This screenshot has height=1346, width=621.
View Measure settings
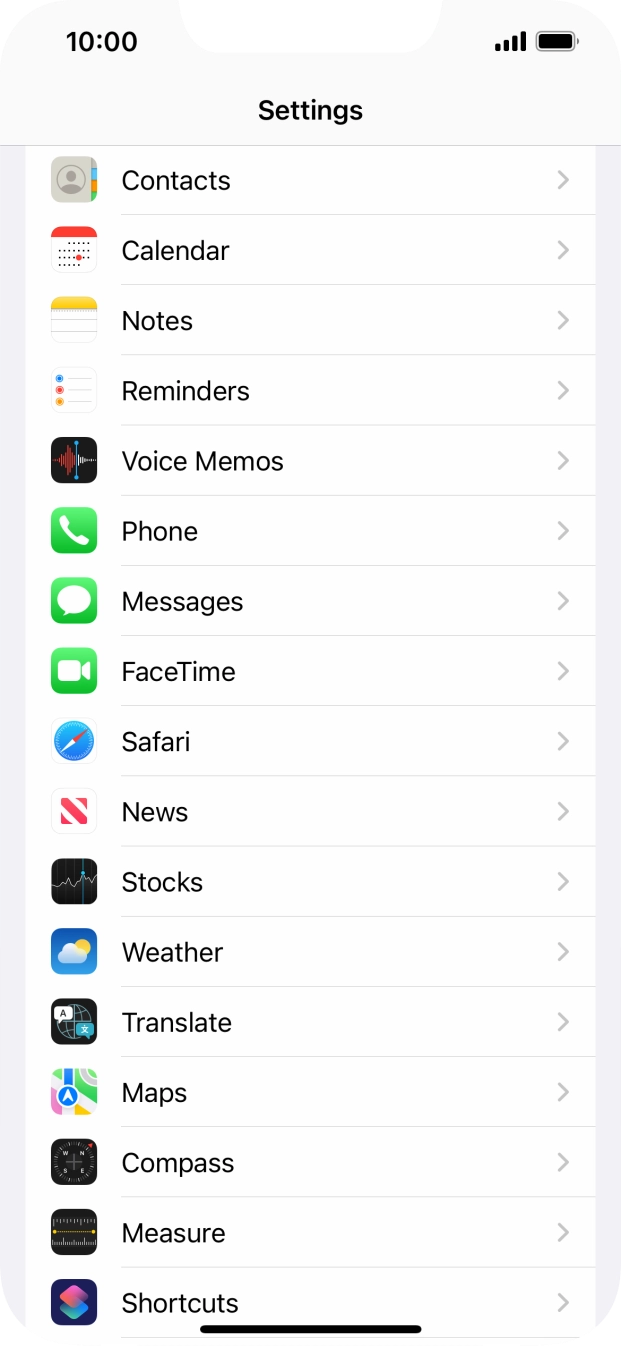click(310, 1233)
